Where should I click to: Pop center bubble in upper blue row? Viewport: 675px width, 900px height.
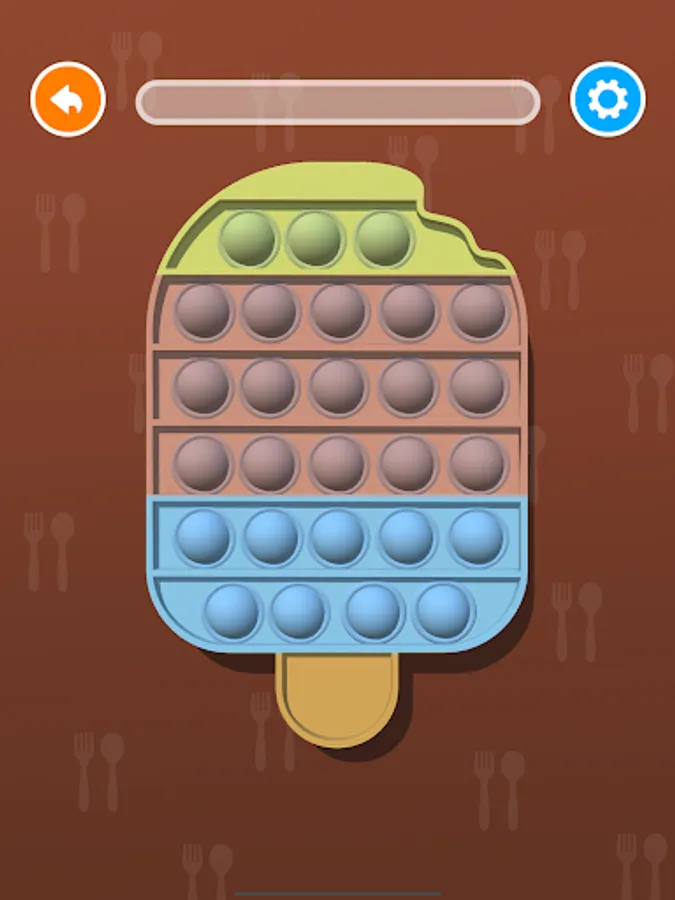pos(338,538)
